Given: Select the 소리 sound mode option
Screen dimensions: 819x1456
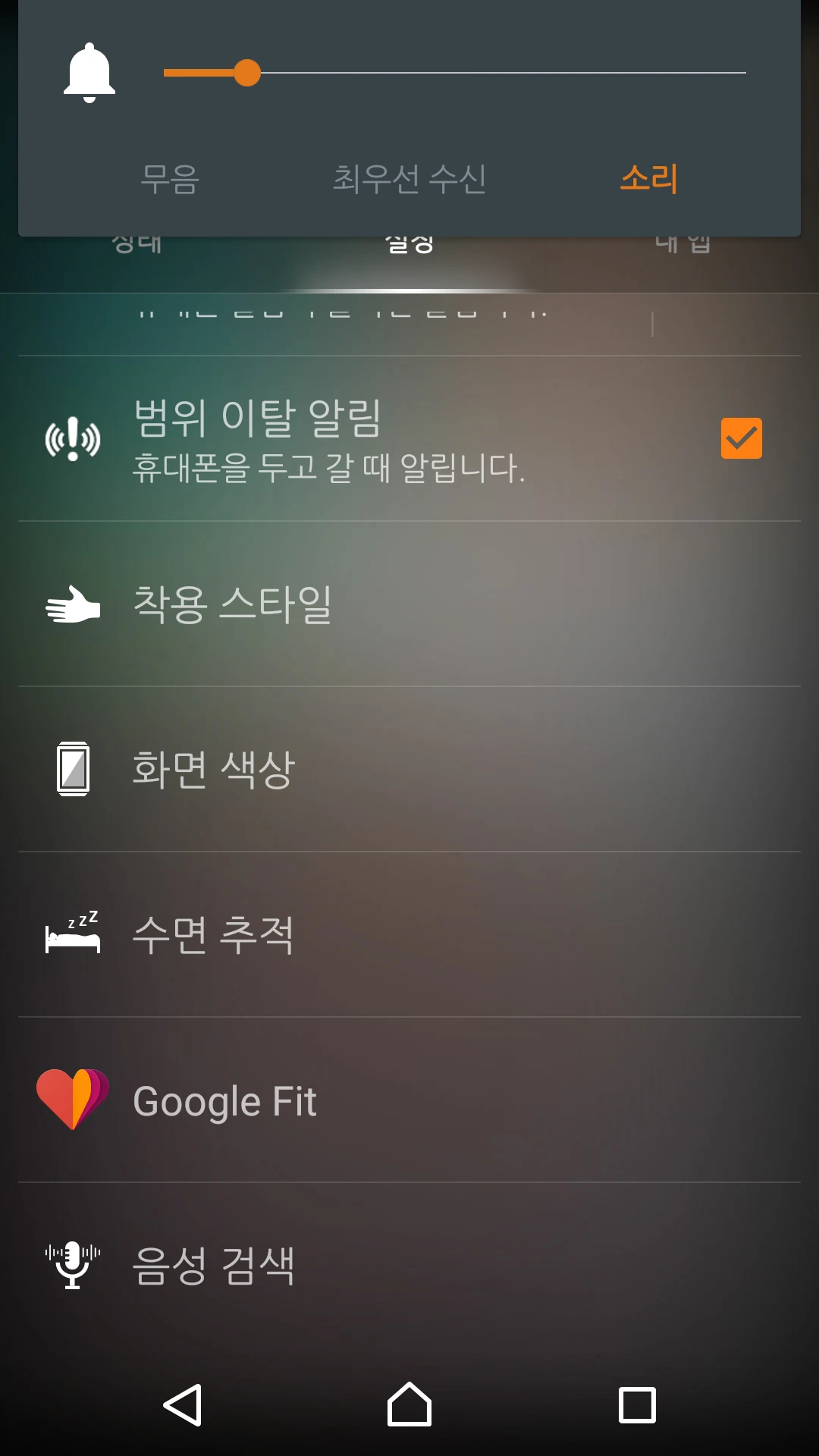Looking at the screenshot, I should (x=648, y=180).
